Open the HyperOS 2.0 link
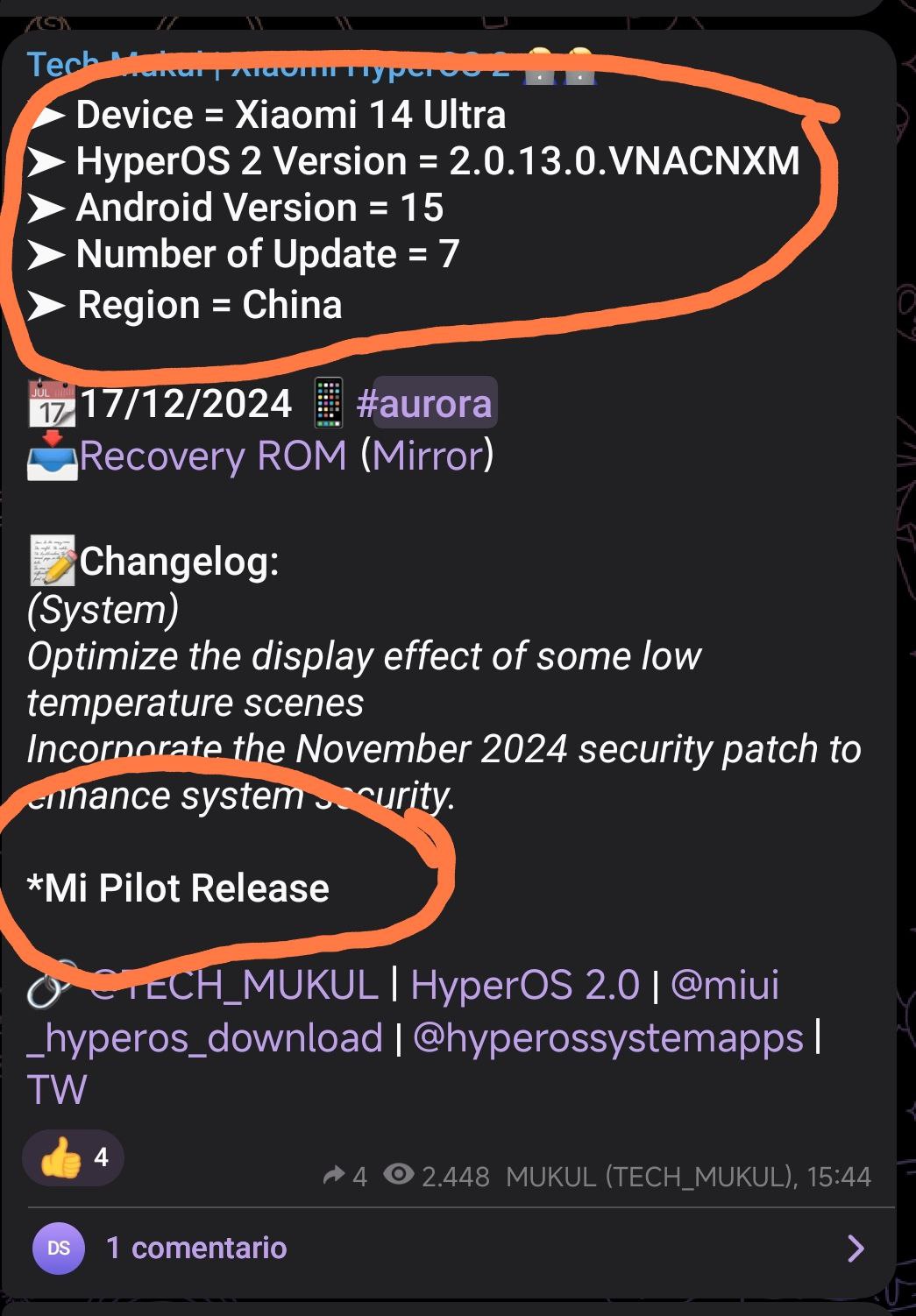This screenshot has height=1316, width=916. pos(525,985)
